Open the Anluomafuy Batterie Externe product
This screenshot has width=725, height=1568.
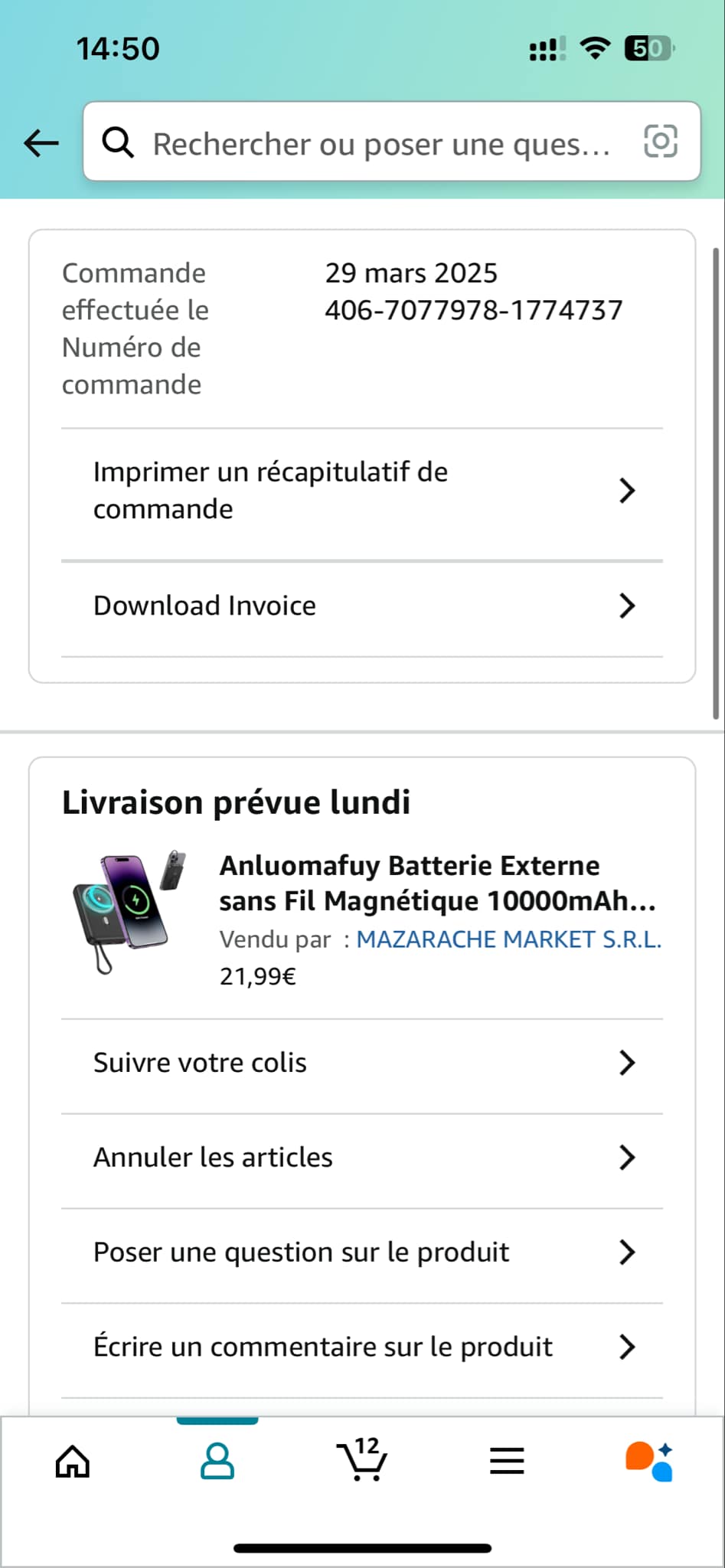[x=436, y=883]
